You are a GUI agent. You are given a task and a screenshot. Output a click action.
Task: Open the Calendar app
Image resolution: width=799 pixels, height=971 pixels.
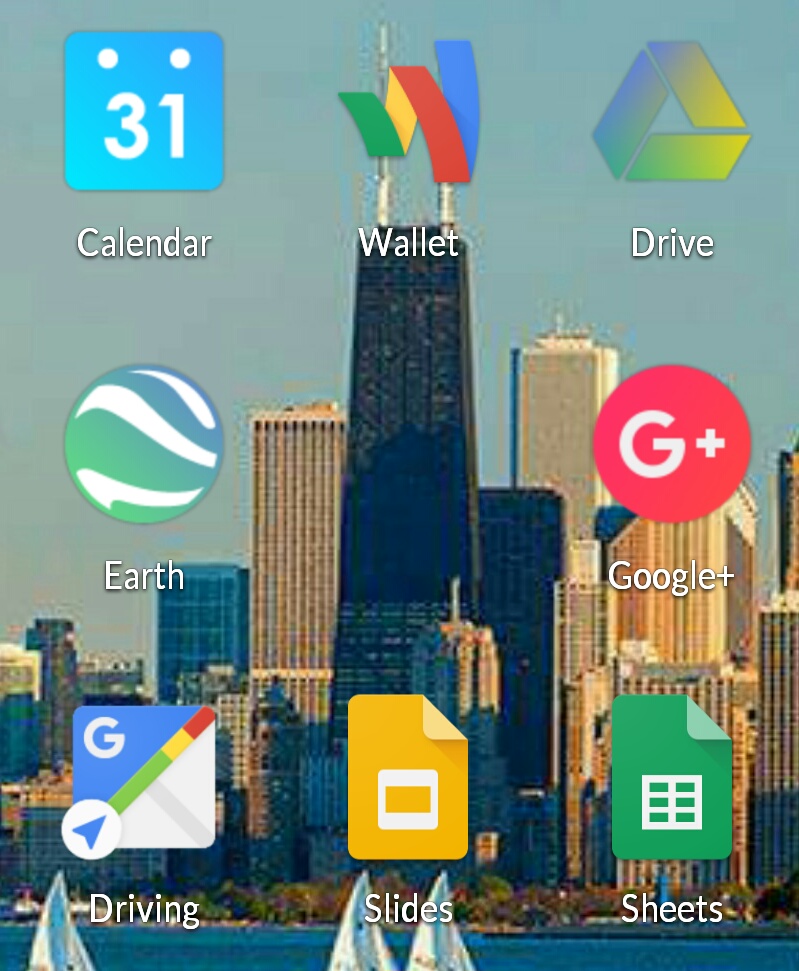(144, 111)
